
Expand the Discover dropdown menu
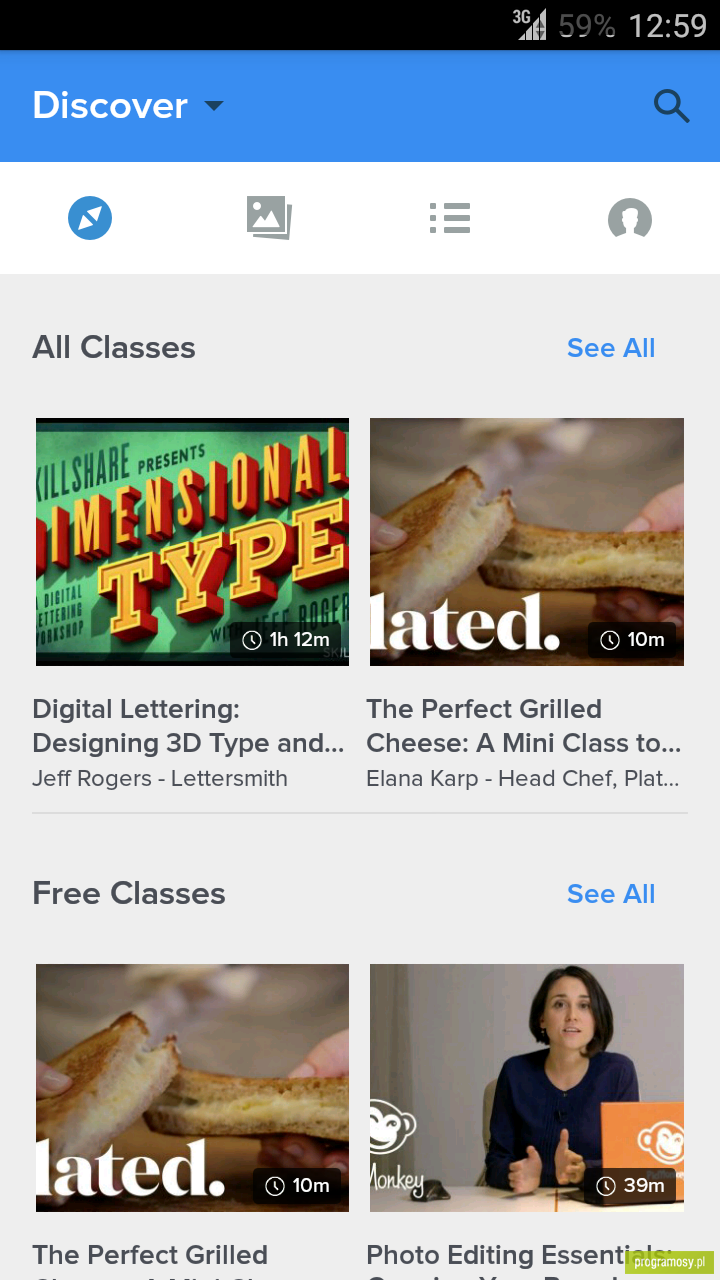click(128, 105)
